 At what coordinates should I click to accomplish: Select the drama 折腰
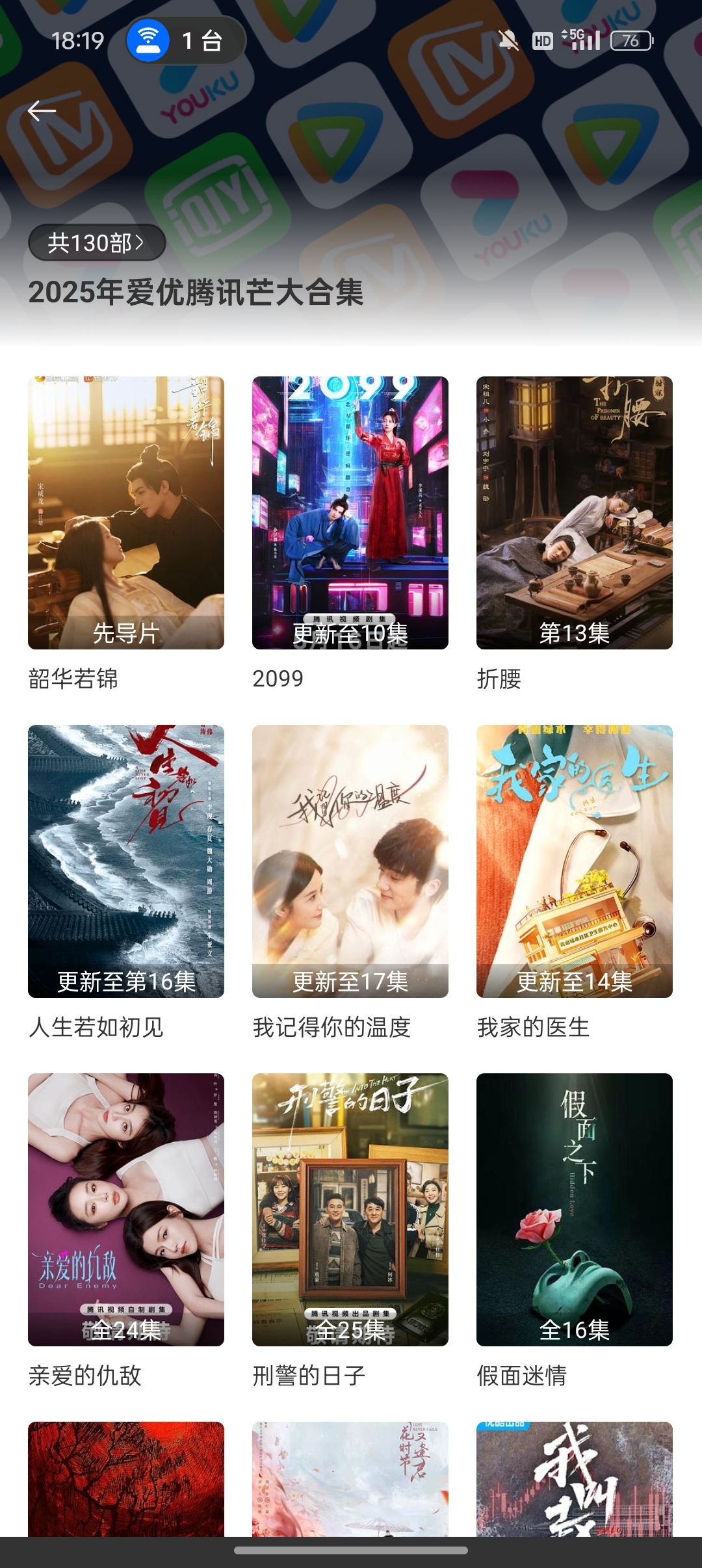coord(575,513)
